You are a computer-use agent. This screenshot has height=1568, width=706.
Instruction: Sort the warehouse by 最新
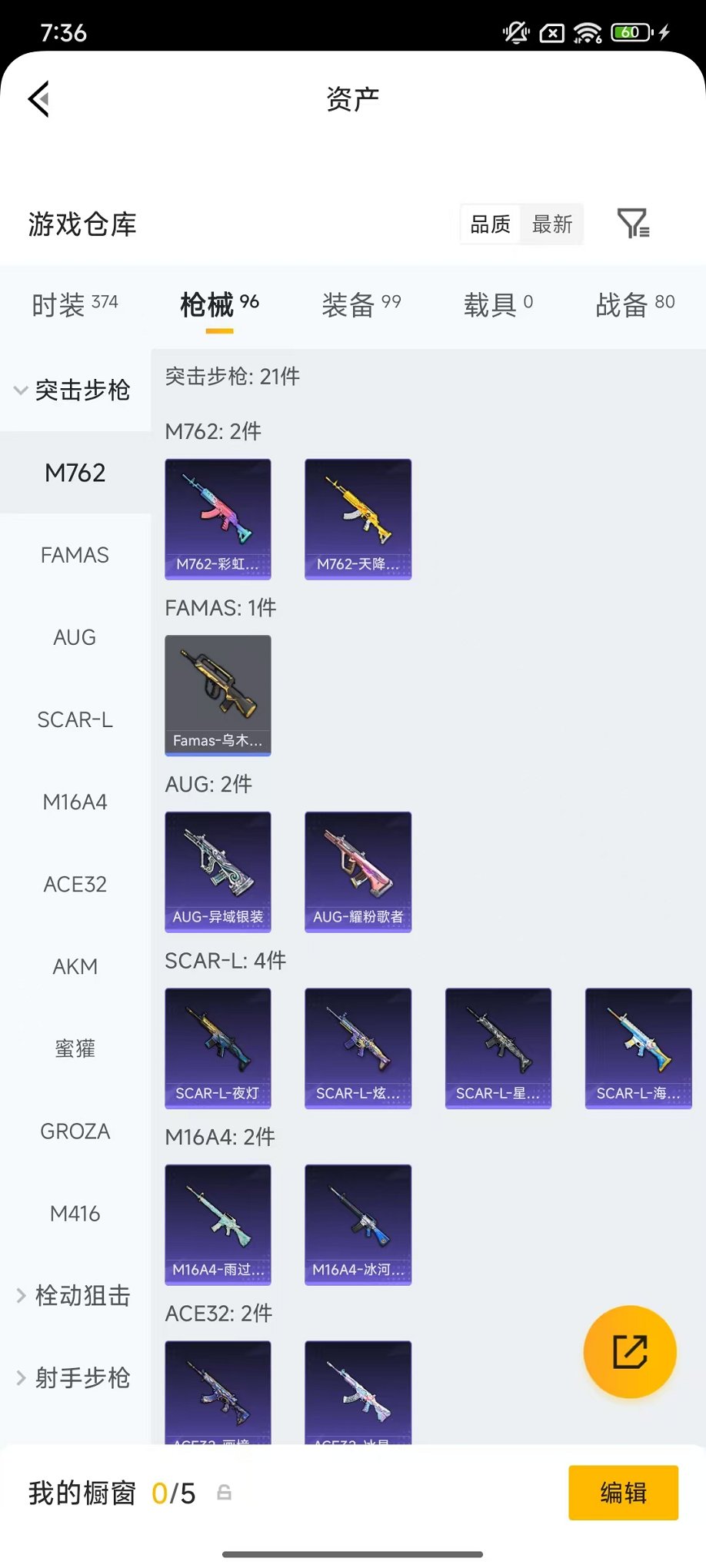(x=552, y=224)
